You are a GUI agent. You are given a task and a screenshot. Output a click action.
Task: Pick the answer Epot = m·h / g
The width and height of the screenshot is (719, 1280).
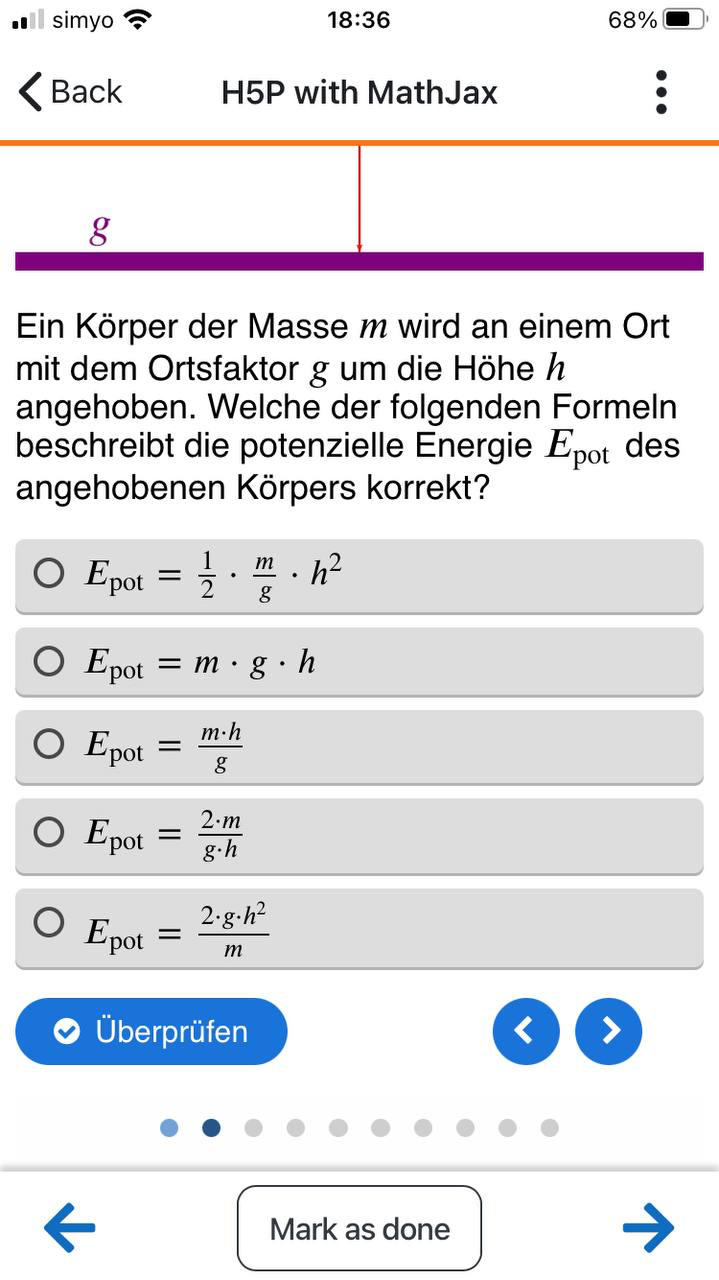[x=359, y=747]
